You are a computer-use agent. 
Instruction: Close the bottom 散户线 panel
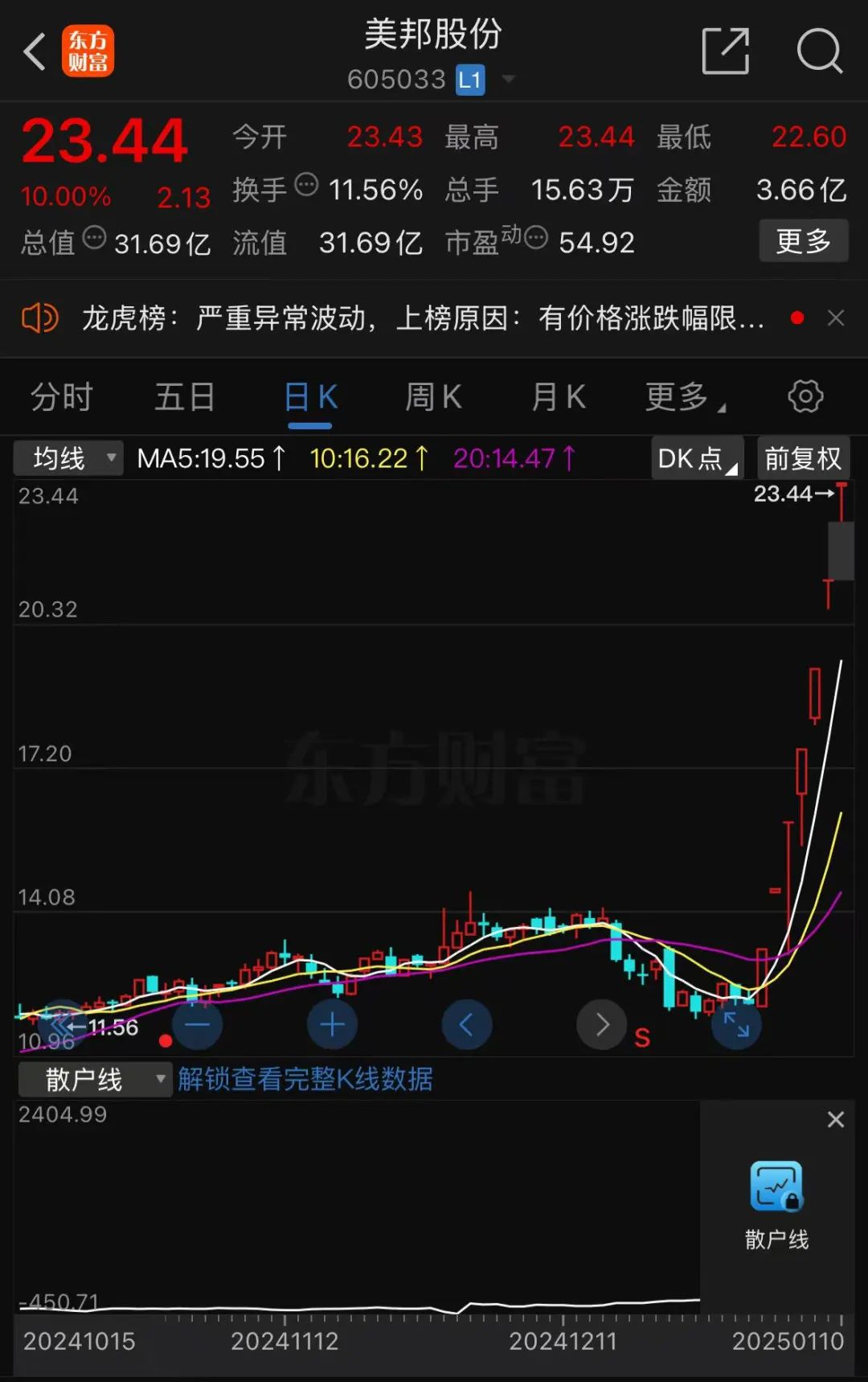click(835, 1119)
